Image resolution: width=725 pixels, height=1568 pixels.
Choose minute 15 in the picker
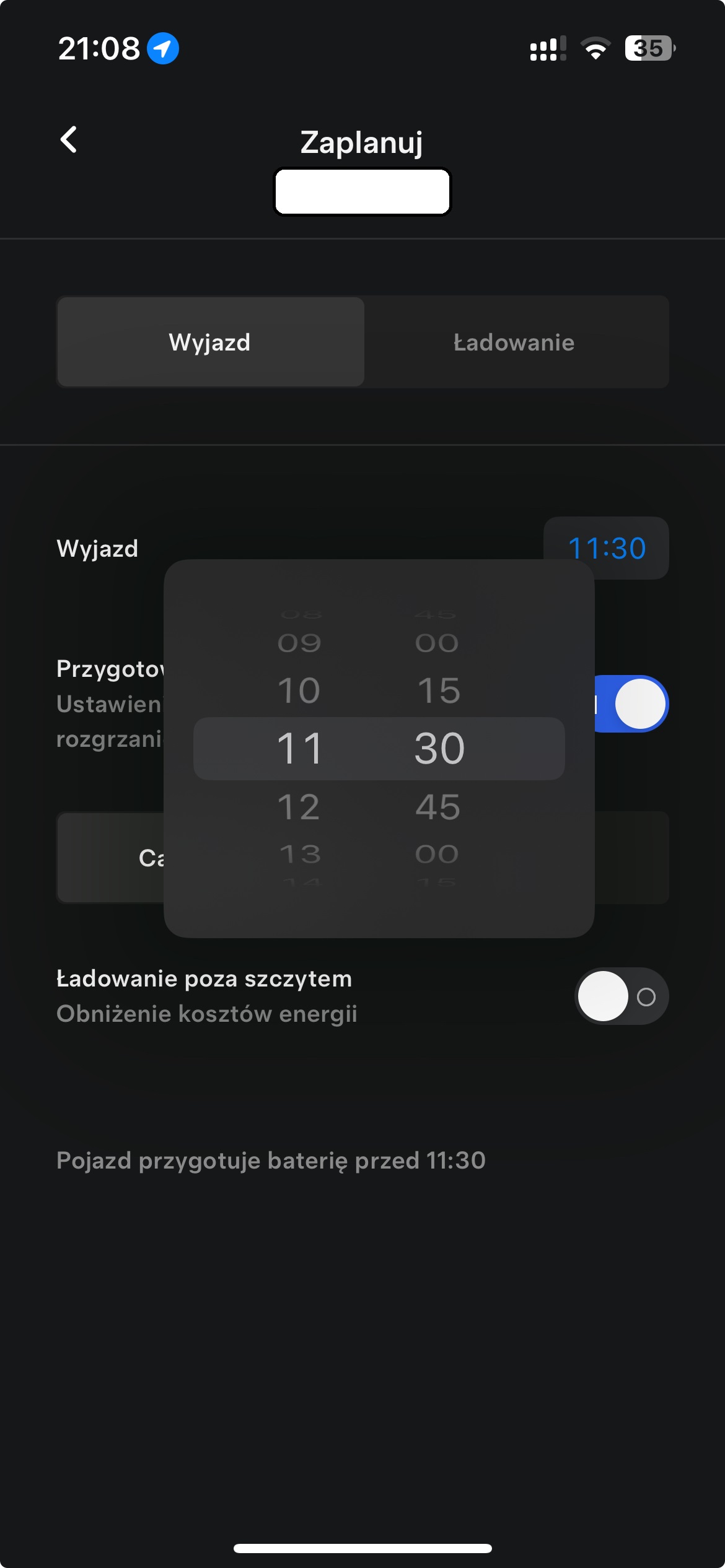tap(438, 690)
